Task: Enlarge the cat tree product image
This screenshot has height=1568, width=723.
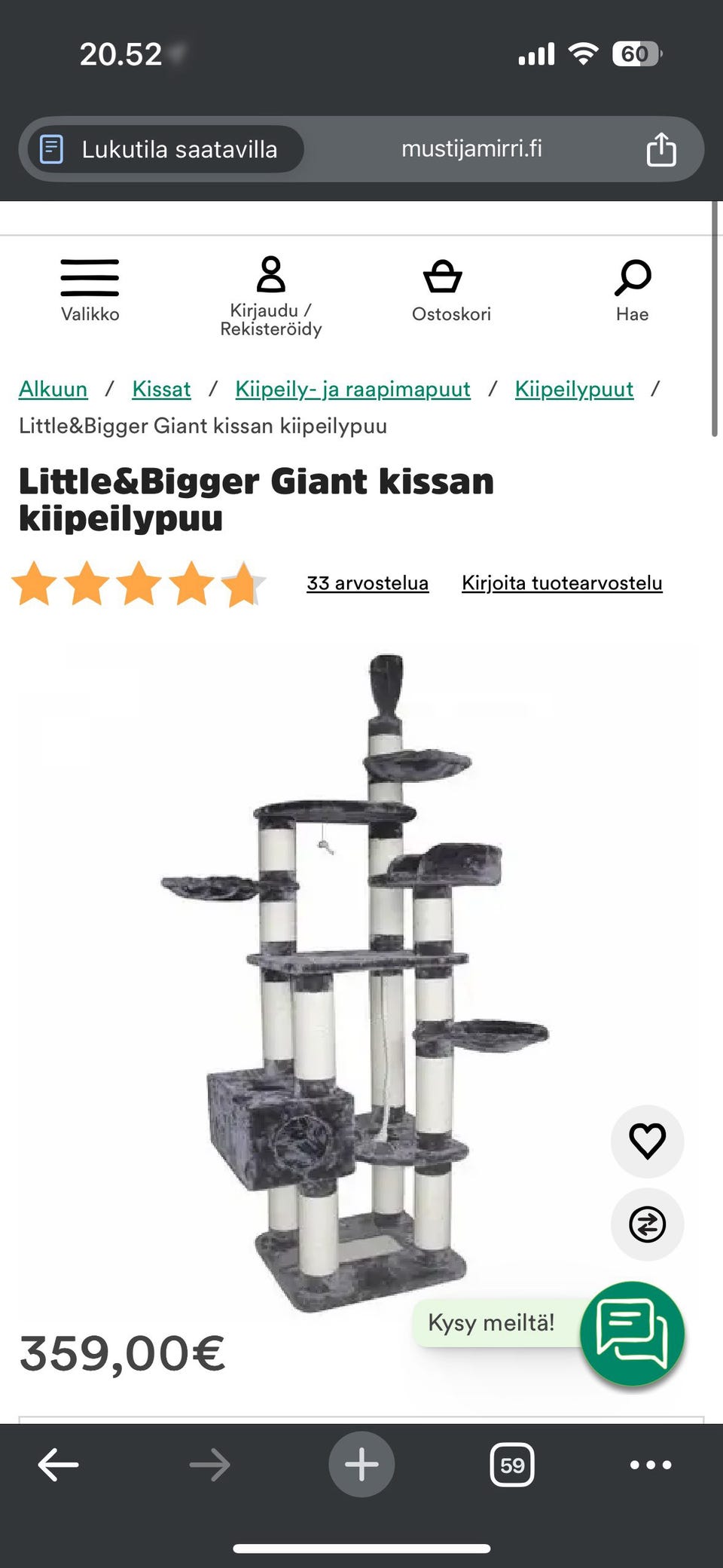Action: coord(354,980)
